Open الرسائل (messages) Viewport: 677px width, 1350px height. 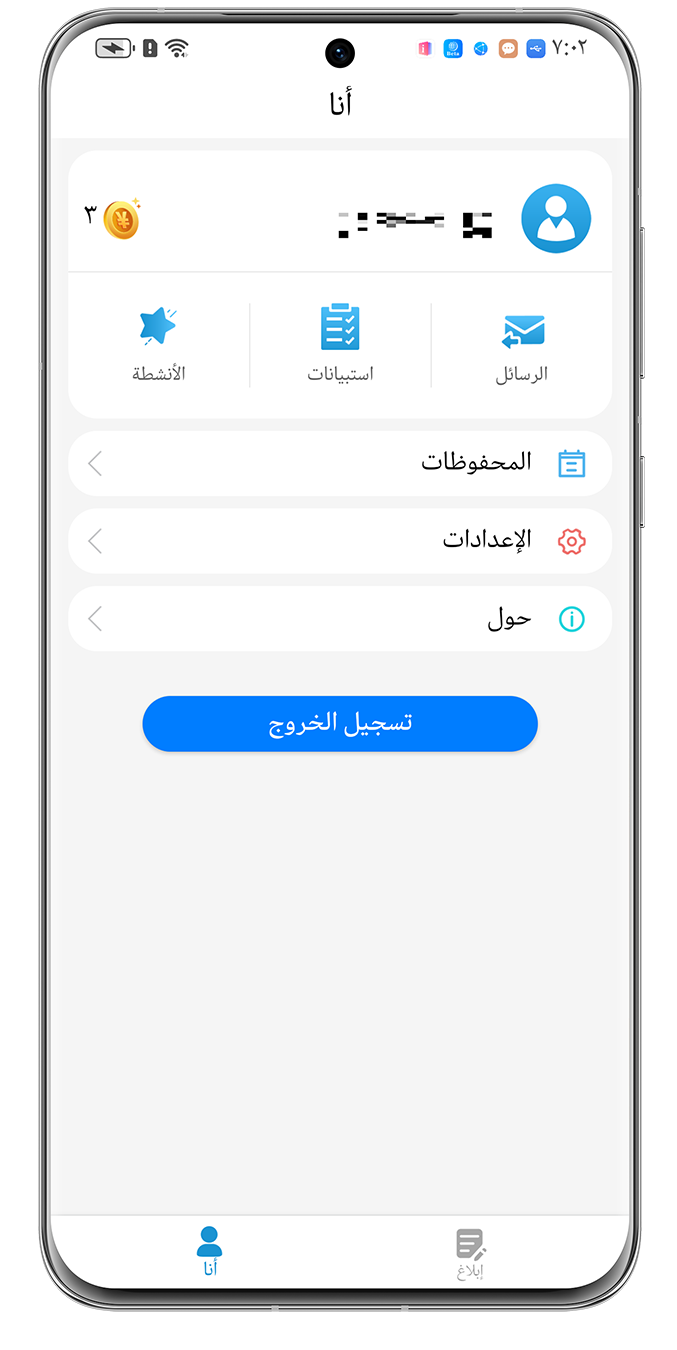coord(522,346)
